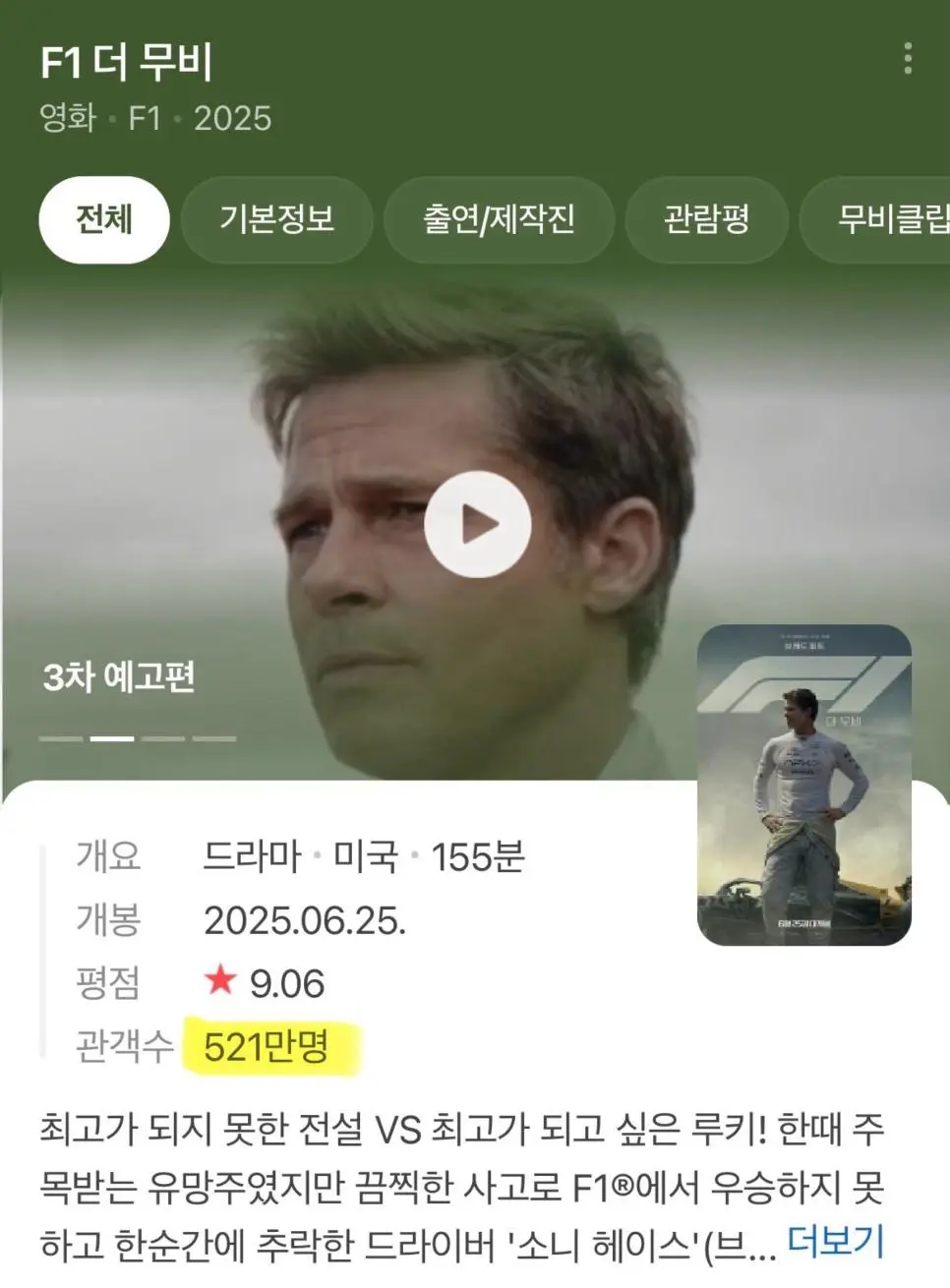Go to the 관람평 tab
This screenshot has width=950, height=1288.
706,219
